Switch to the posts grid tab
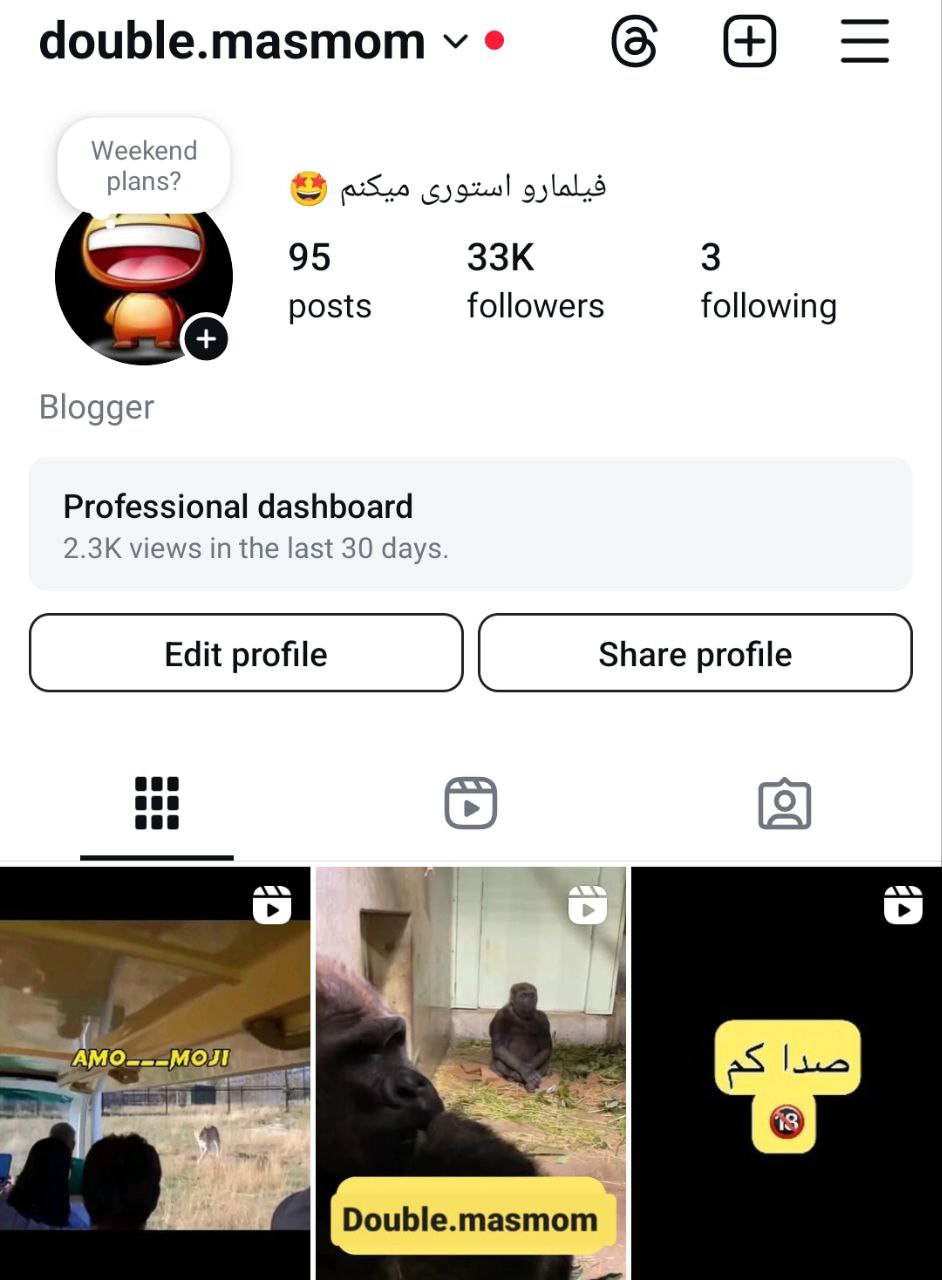 coord(157,804)
